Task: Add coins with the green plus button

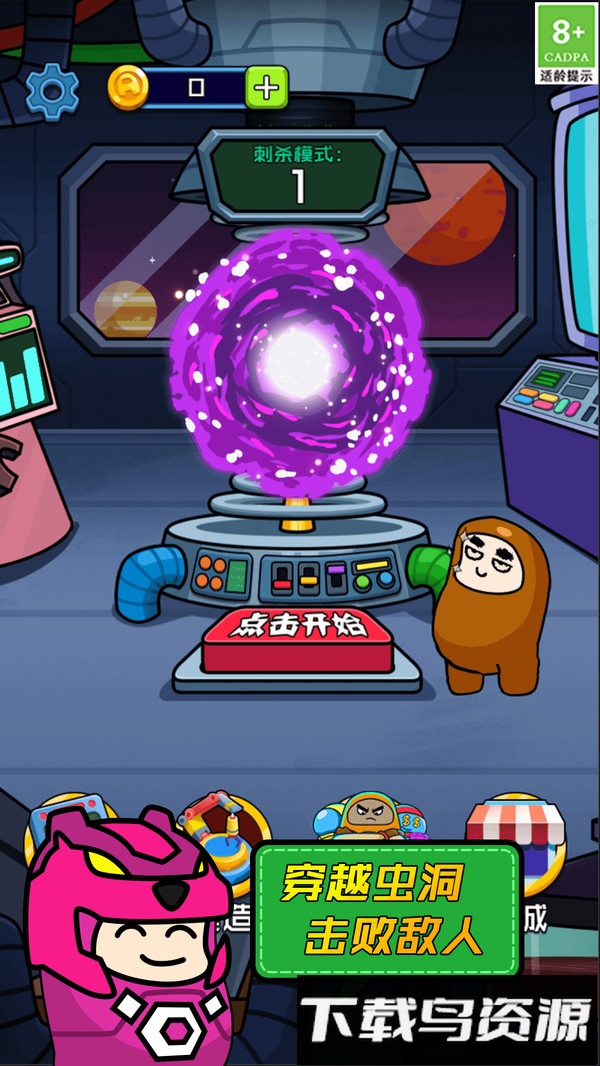Action: [x=266, y=89]
